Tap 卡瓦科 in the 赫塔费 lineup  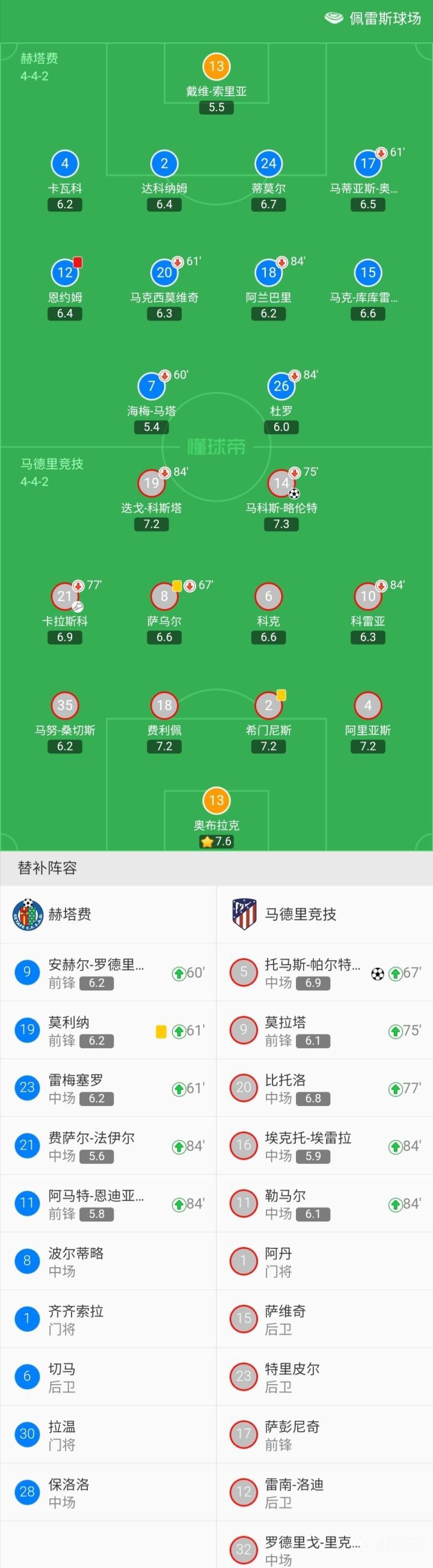coord(65,164)
